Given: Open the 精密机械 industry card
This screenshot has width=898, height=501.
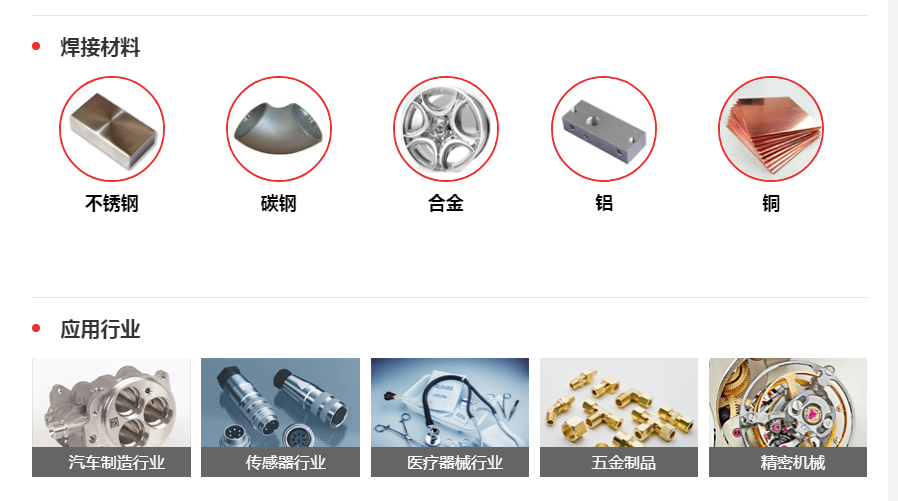Looking at the screenshot, I should click(788, 417).
